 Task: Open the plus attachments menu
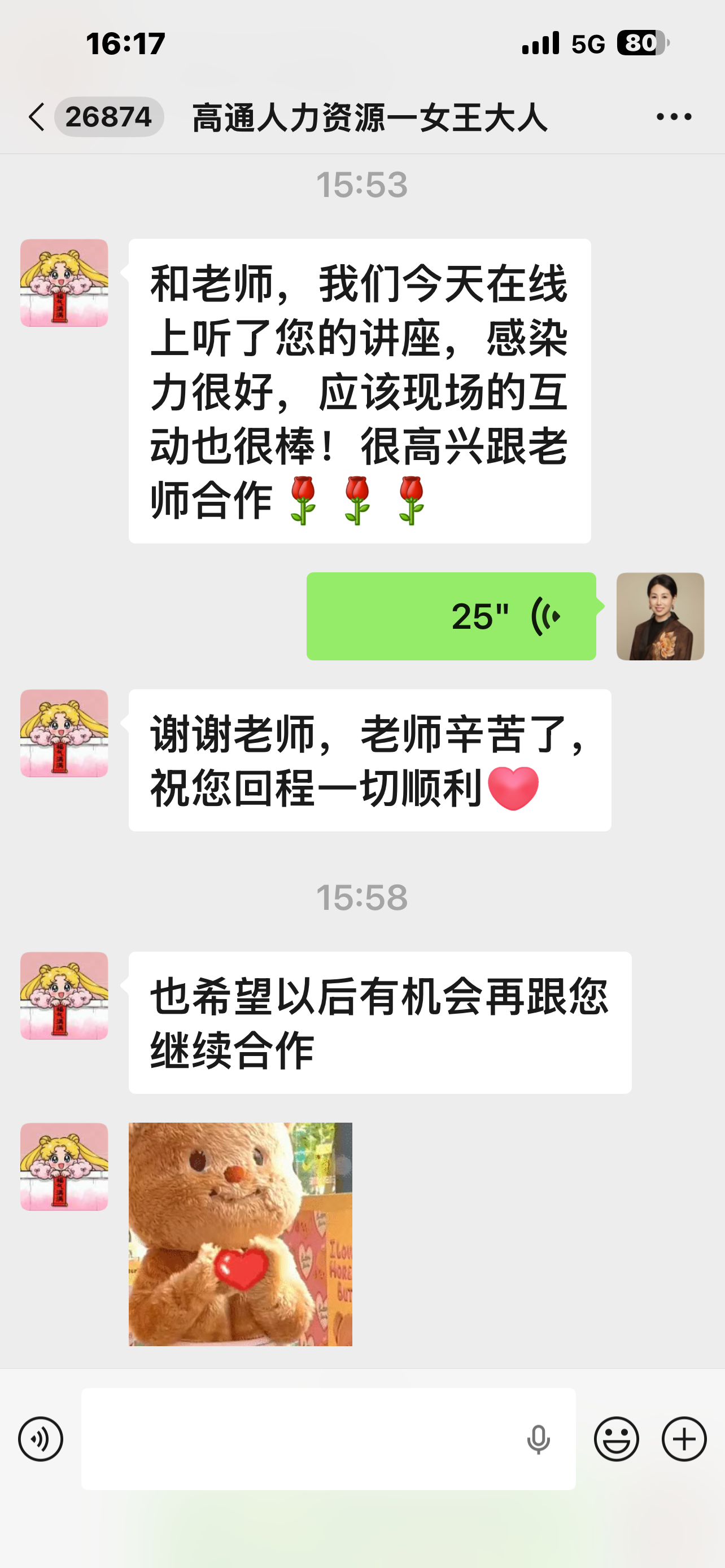coord(684,1439)
